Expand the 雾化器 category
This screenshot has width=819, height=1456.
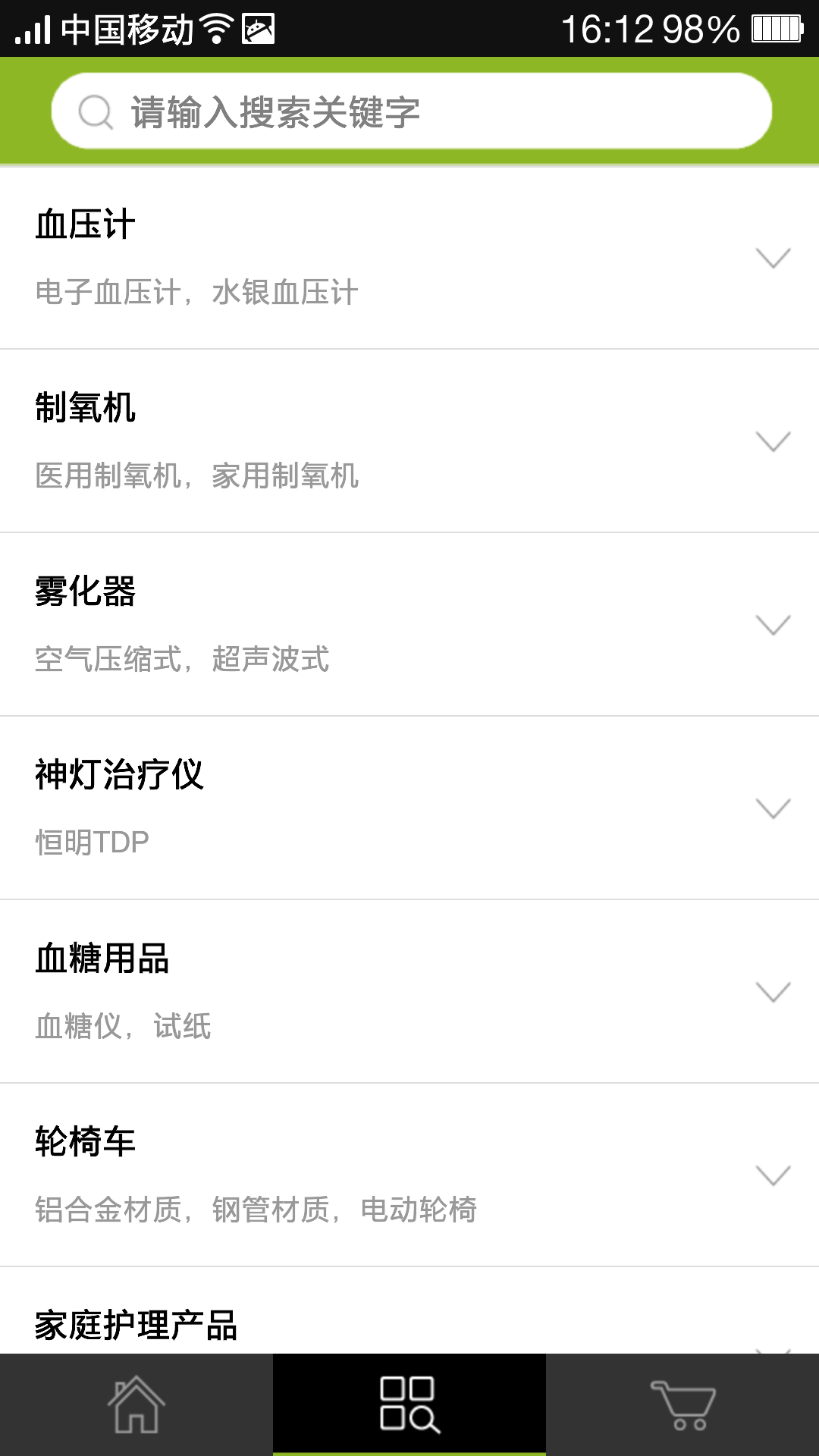(773, 625)
